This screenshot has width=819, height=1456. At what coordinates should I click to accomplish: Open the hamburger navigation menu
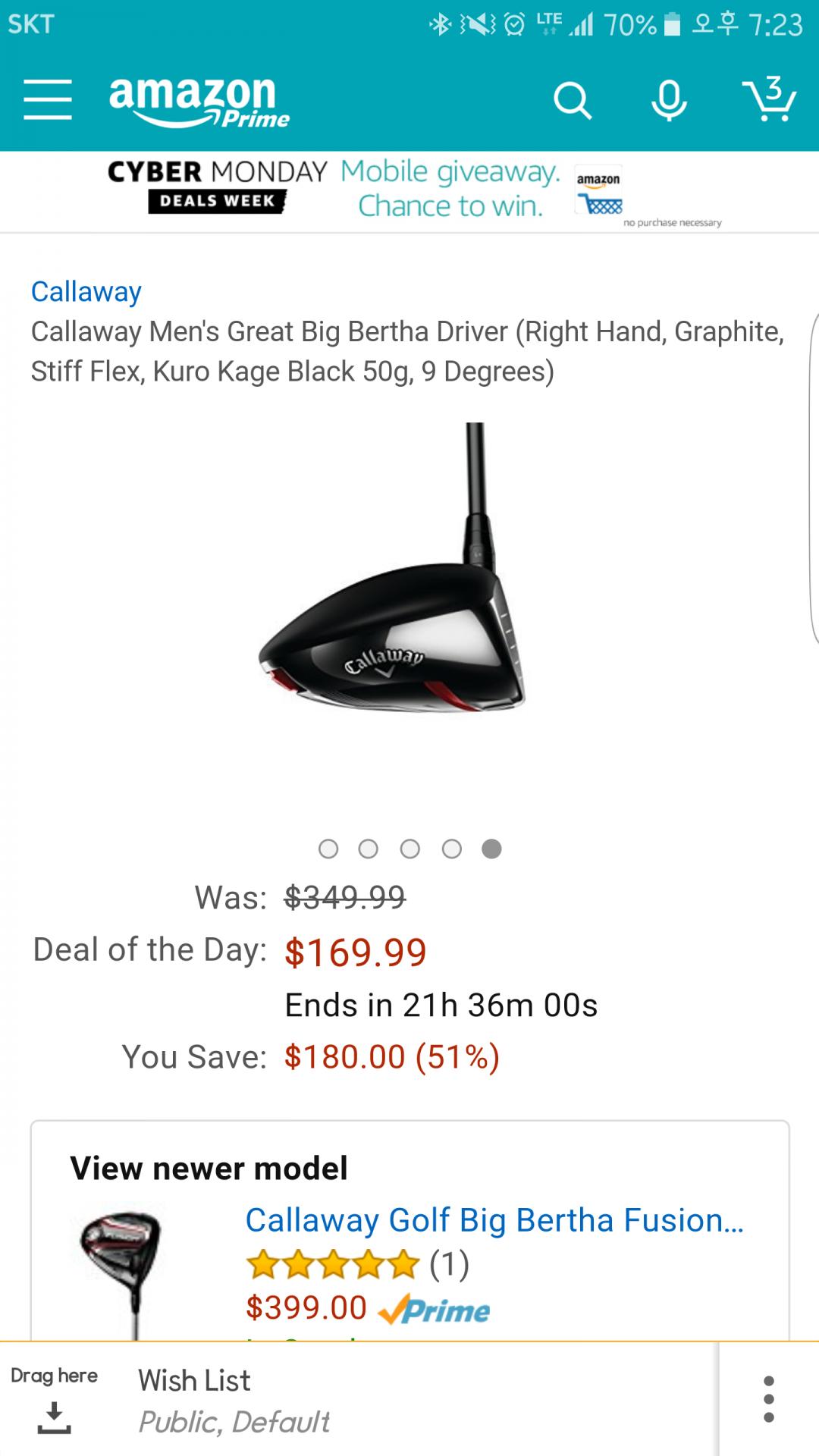[47, 100]
